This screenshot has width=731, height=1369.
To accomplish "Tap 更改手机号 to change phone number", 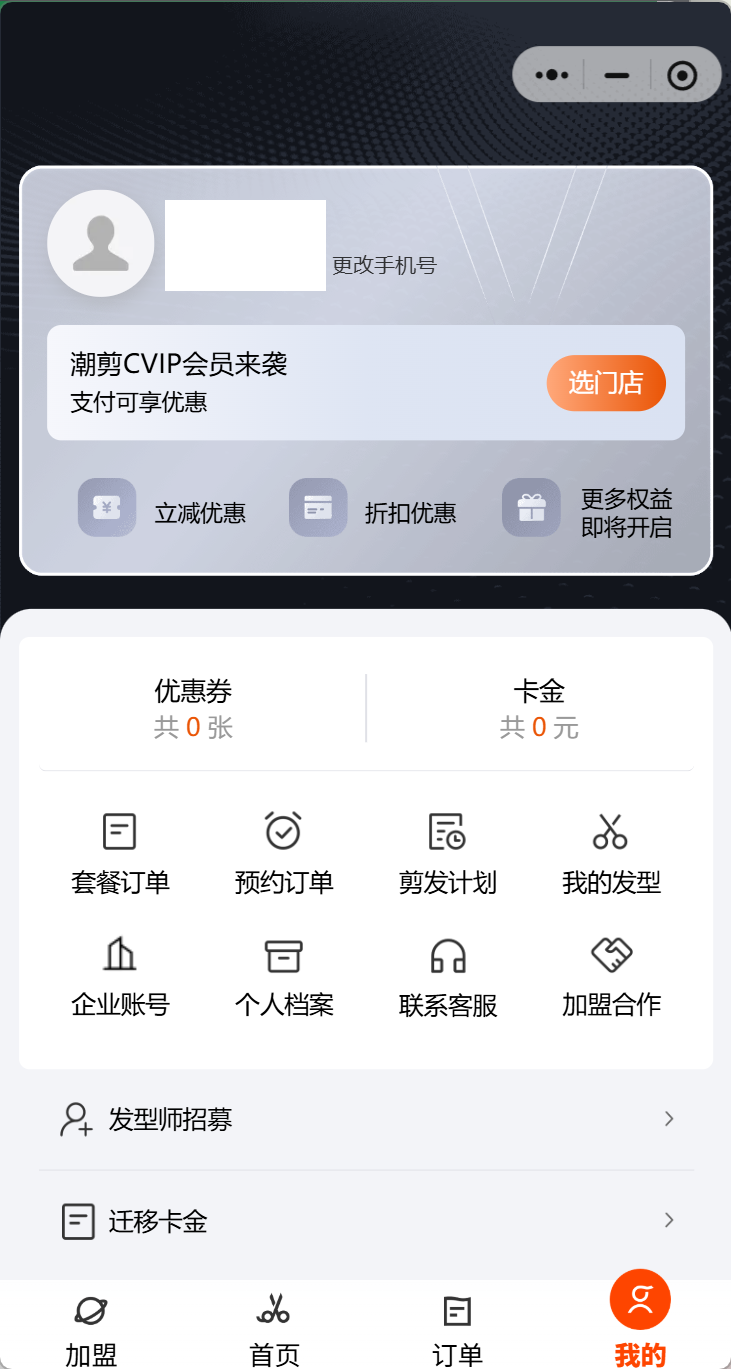I will pyautogui.click(x=385, y=266).
